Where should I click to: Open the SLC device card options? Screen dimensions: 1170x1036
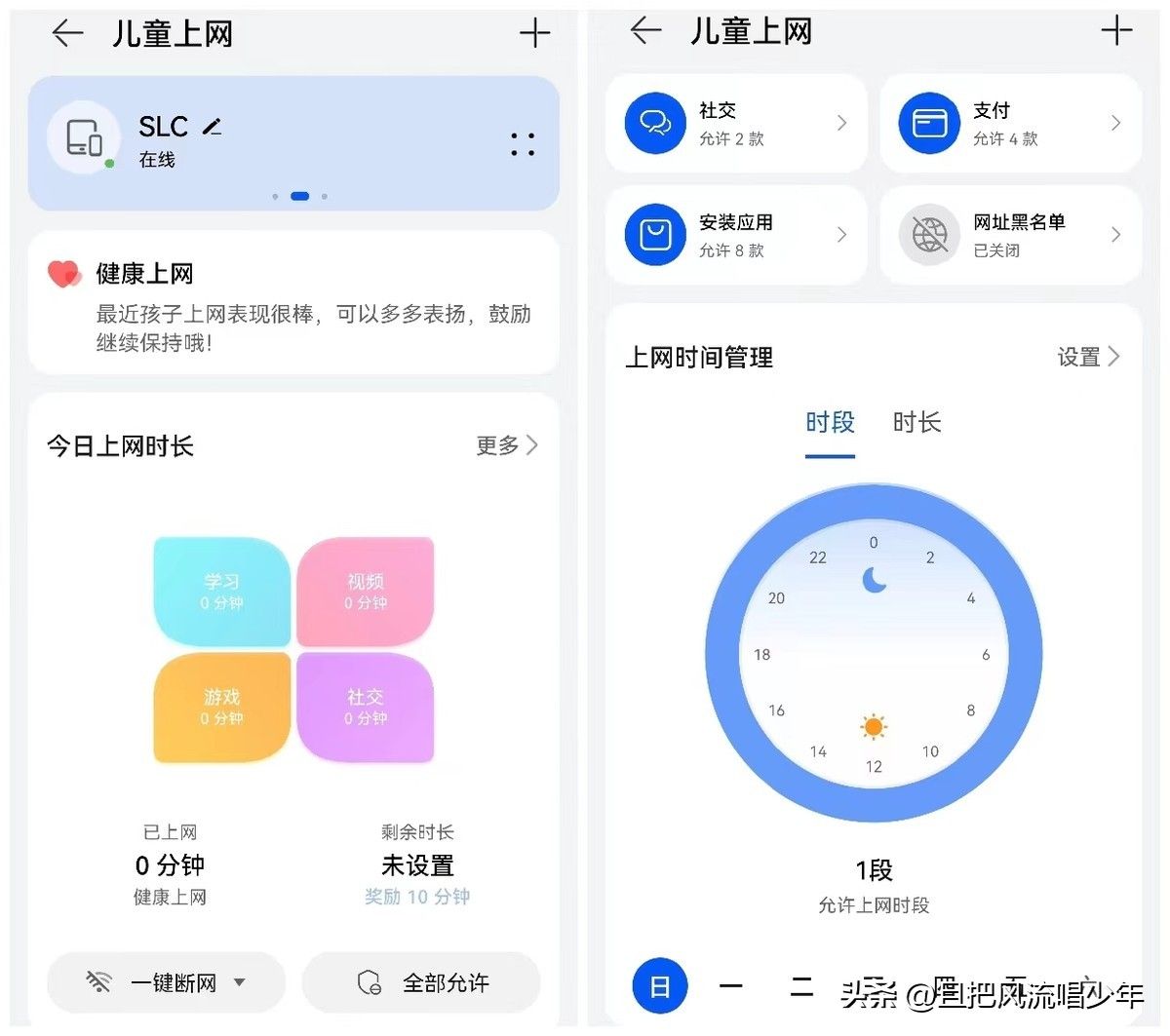click(x=523, y=144)
